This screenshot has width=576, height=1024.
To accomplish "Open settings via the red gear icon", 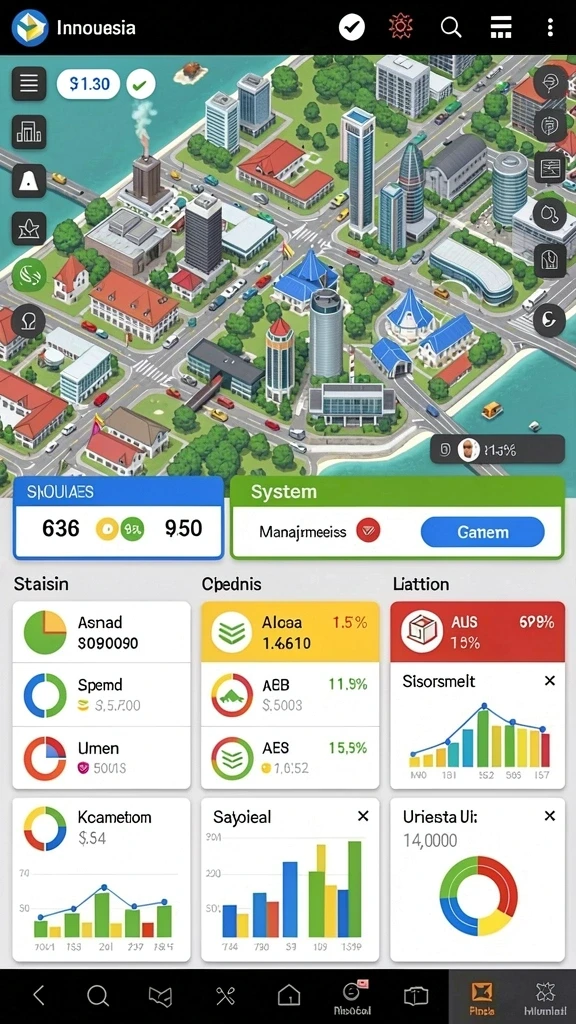I will pyautogui.click(x=400, y=27).
